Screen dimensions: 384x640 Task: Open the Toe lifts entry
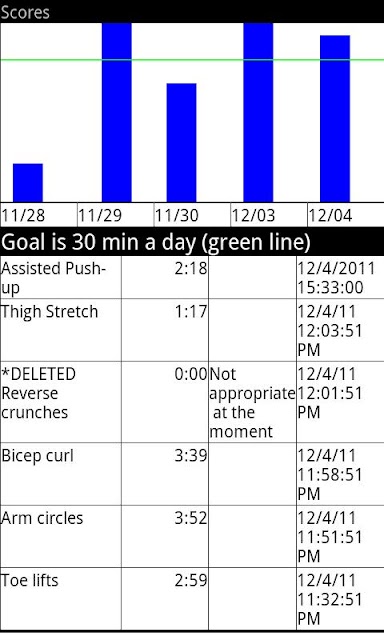click(x=192, y=599)
